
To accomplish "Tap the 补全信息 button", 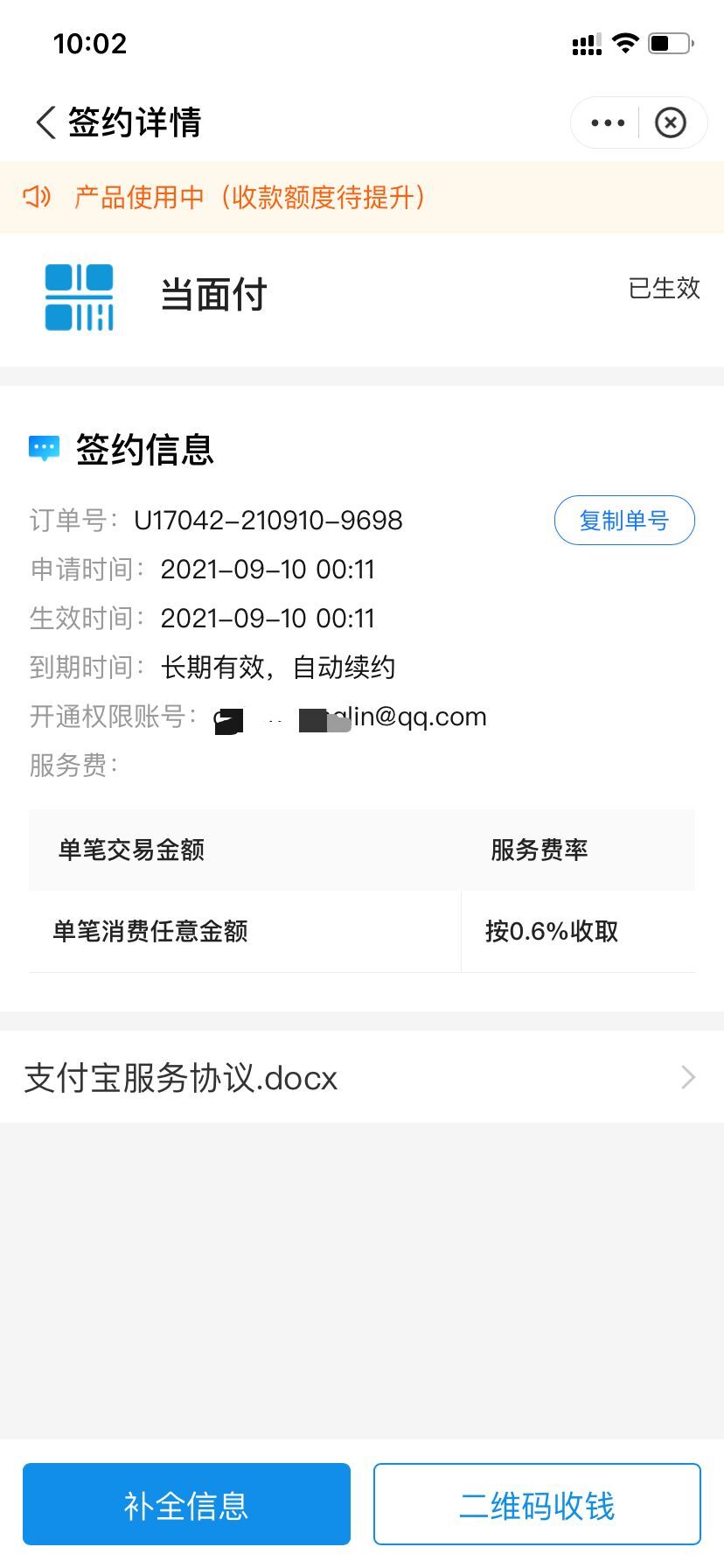I will point(186,1503).
